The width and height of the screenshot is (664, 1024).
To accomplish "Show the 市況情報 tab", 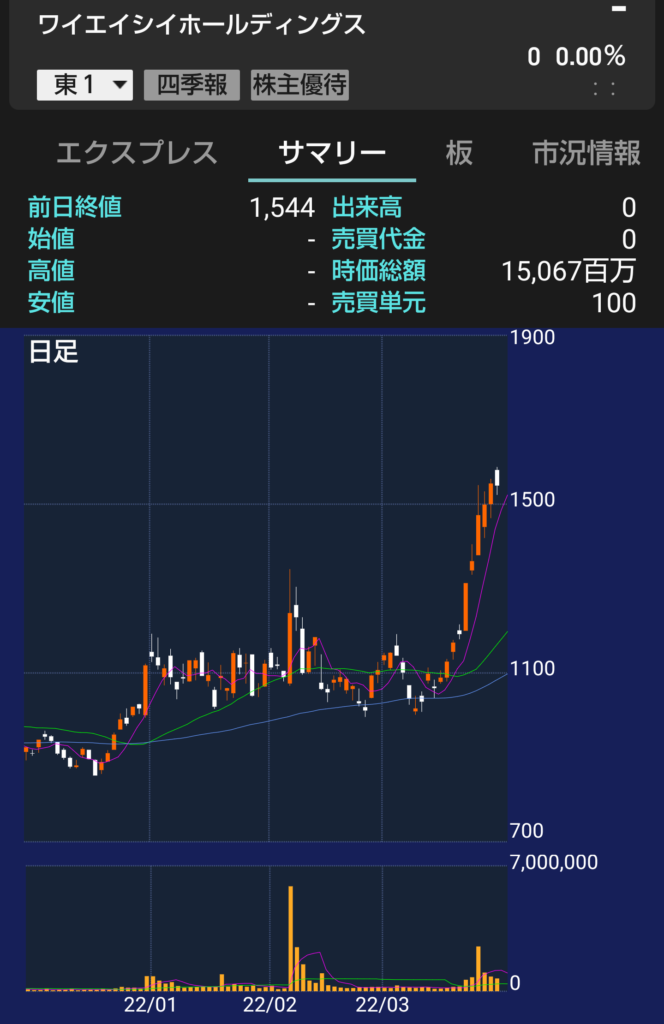I will point(586,153).
